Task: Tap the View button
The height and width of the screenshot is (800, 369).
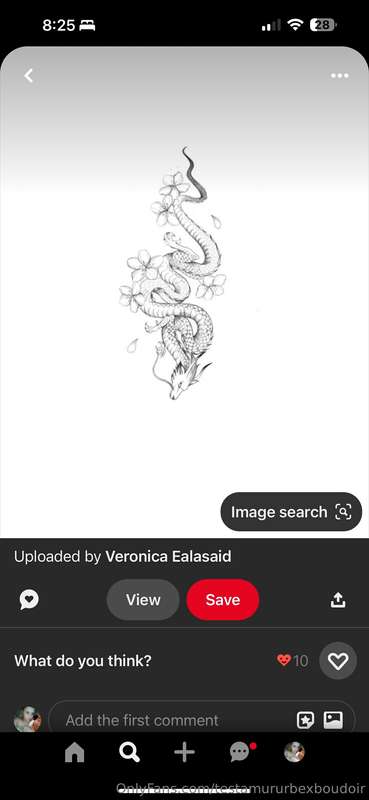Action: click(x=143, y=600)
